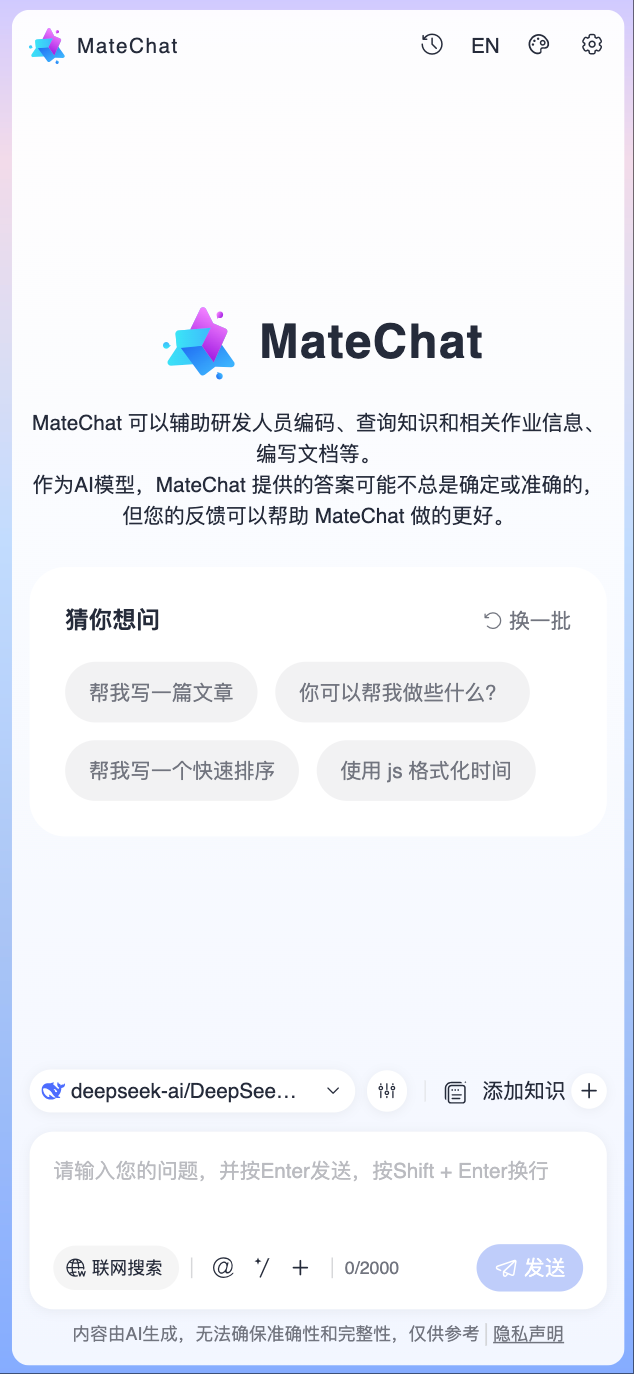Open the 隐私声明 privacy link
The width and height of the screenshot is (634, 1374).
click(x=528, y=1334)
